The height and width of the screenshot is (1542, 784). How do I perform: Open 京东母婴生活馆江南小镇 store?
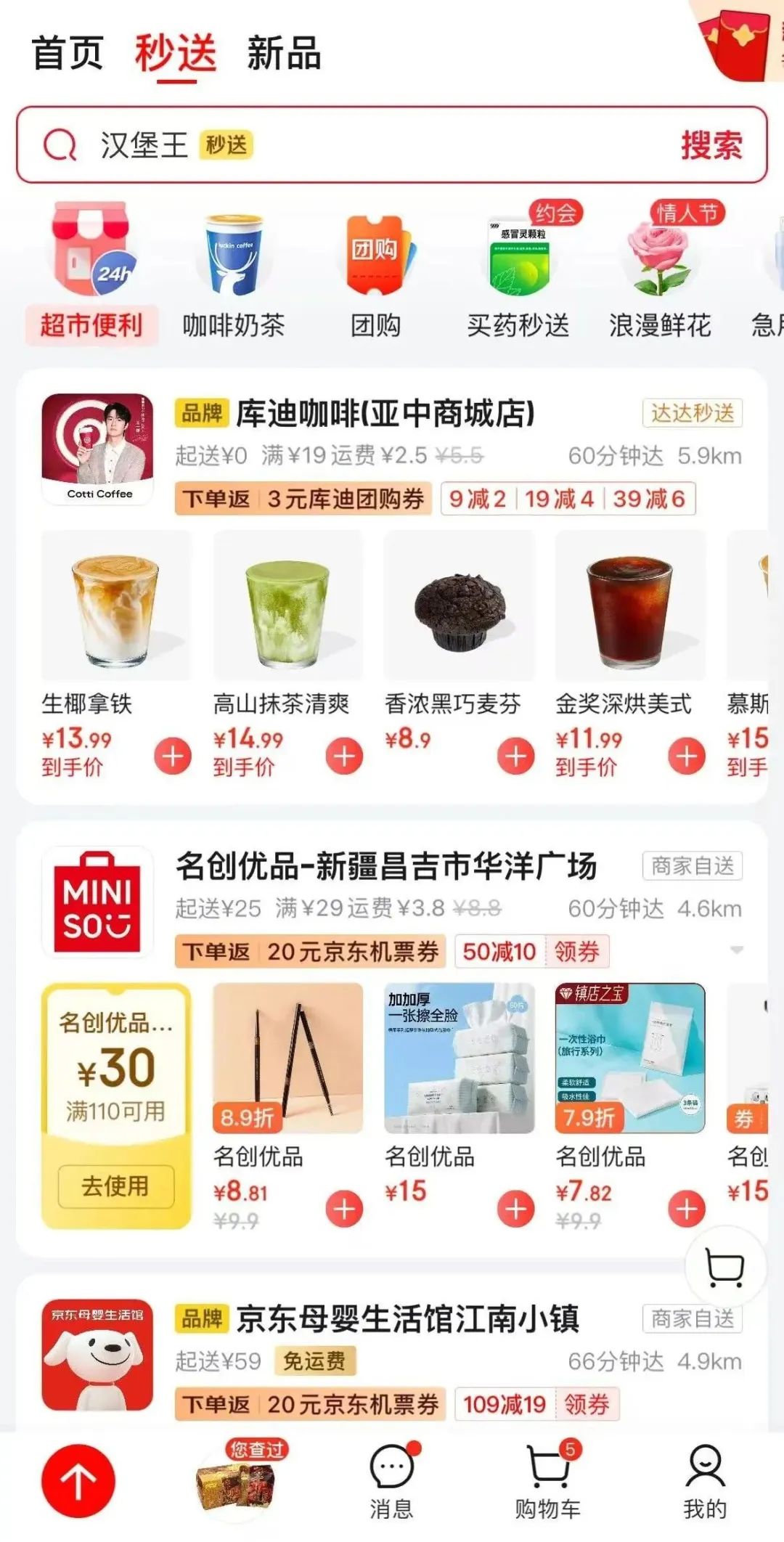(x=407, y=1319)
